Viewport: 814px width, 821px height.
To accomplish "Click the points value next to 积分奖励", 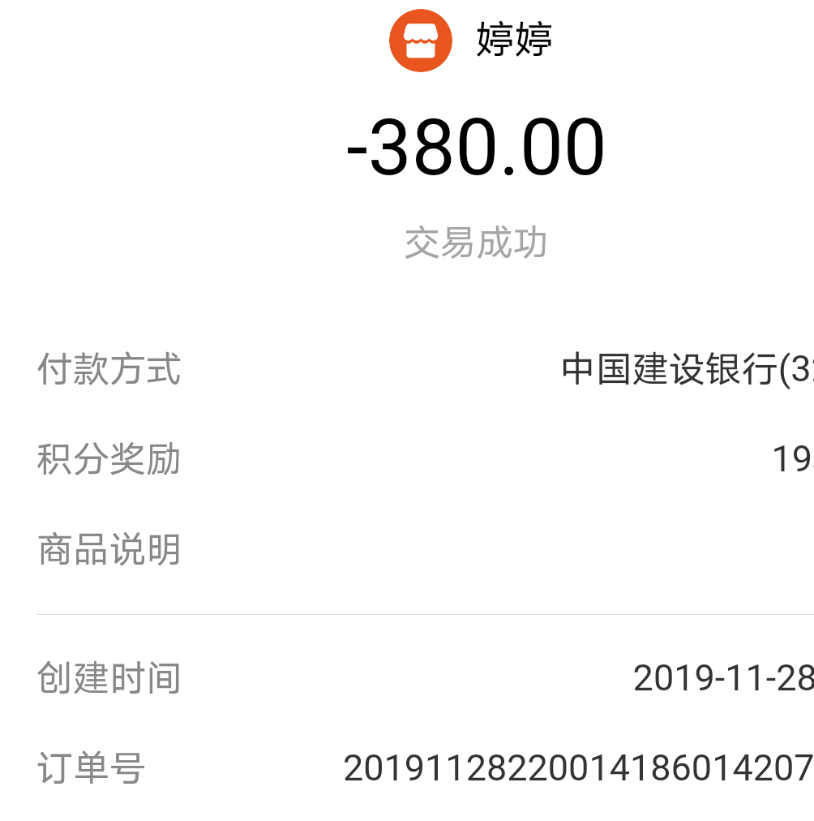I will coord(790,458).
